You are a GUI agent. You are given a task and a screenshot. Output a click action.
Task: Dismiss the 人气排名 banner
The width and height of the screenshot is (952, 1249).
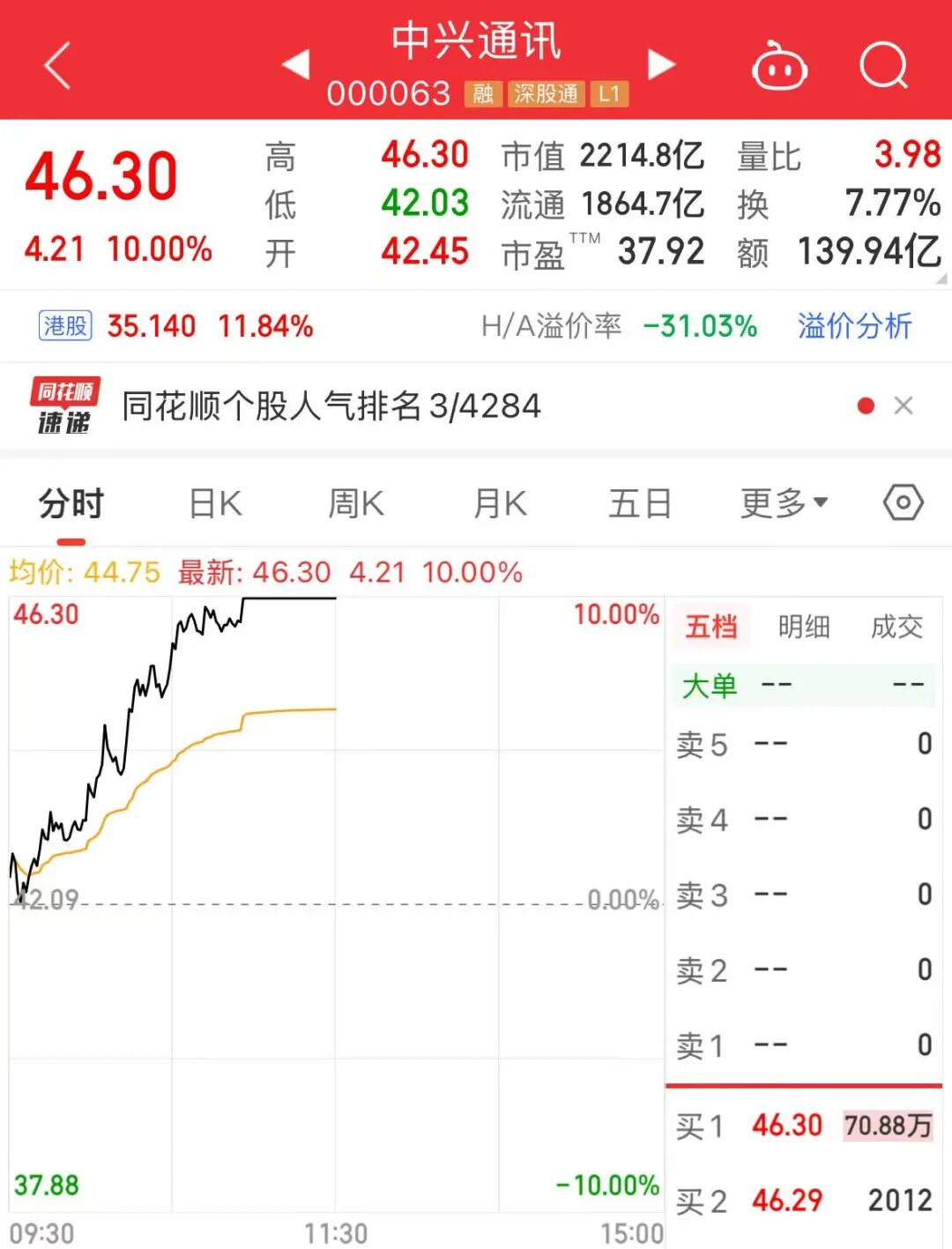(x=903, y=405)
